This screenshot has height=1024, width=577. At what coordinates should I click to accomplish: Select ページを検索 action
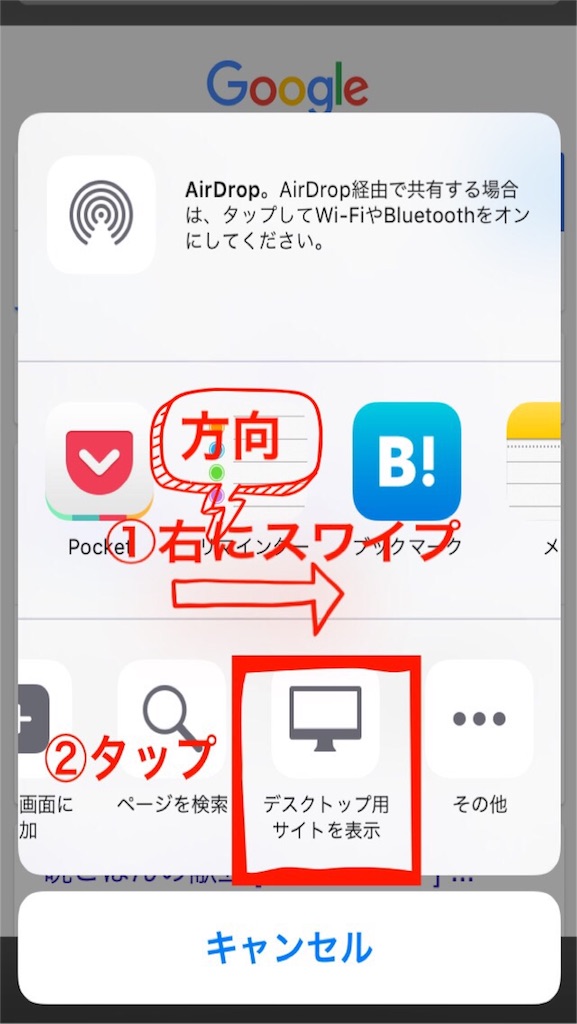pyautogui.click(x=172, y=719)
